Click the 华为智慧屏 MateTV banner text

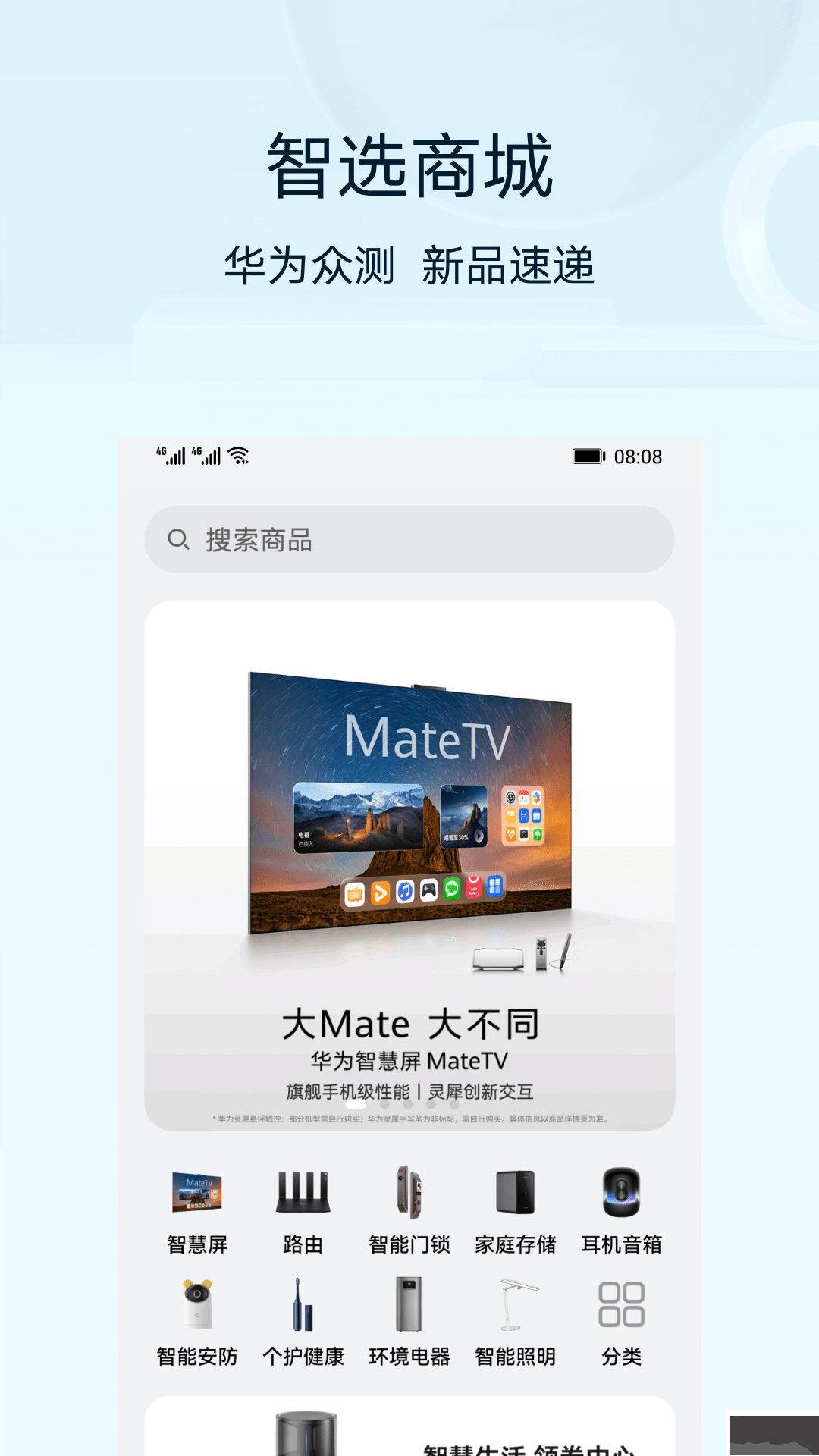[x=409, y=1062]
